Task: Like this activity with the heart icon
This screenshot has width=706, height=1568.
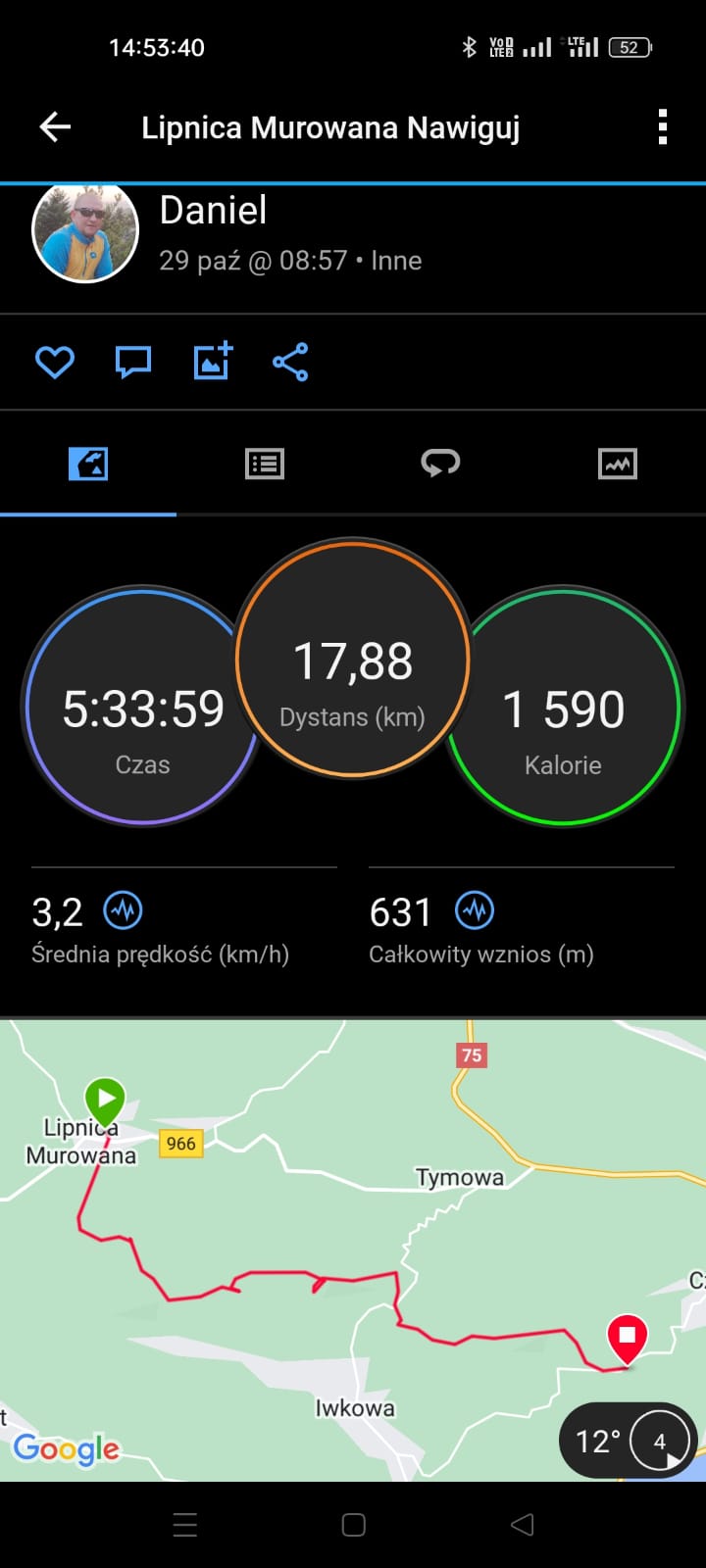Action: point(55,363)
